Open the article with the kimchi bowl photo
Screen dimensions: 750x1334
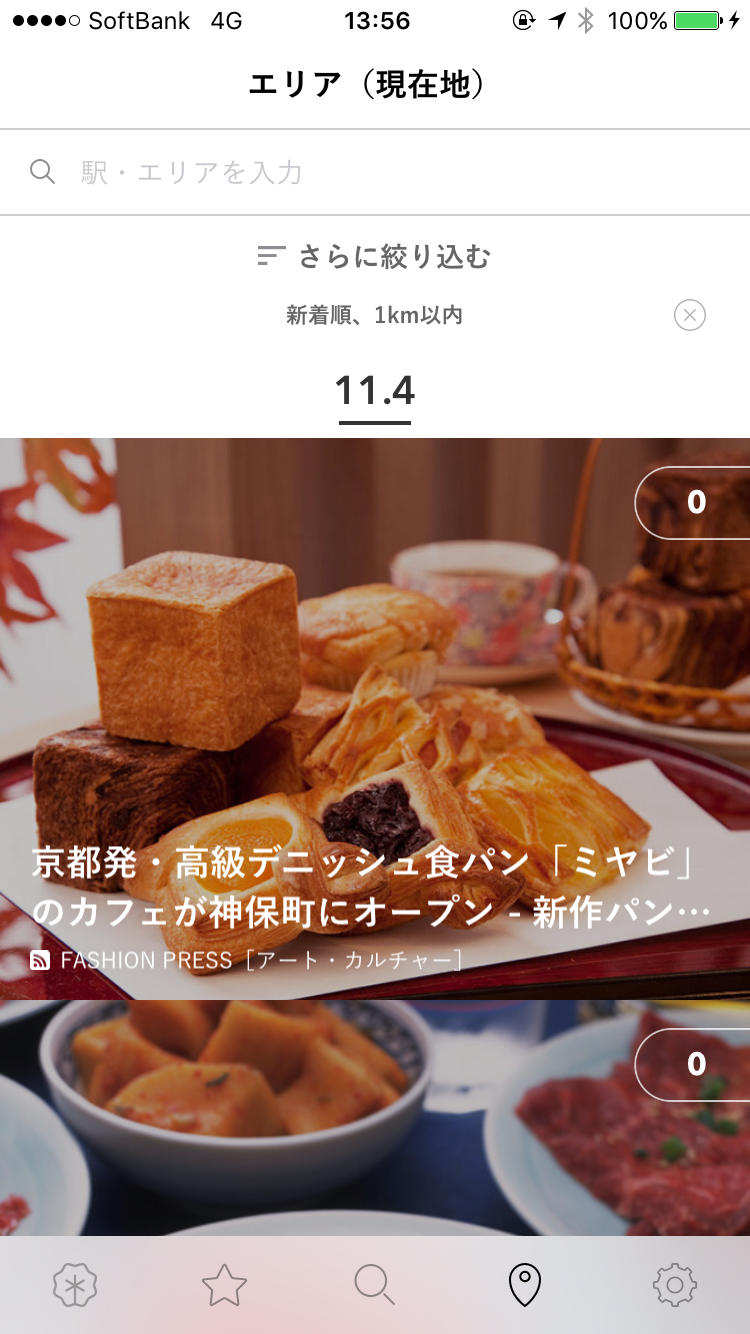[300, 1120]
